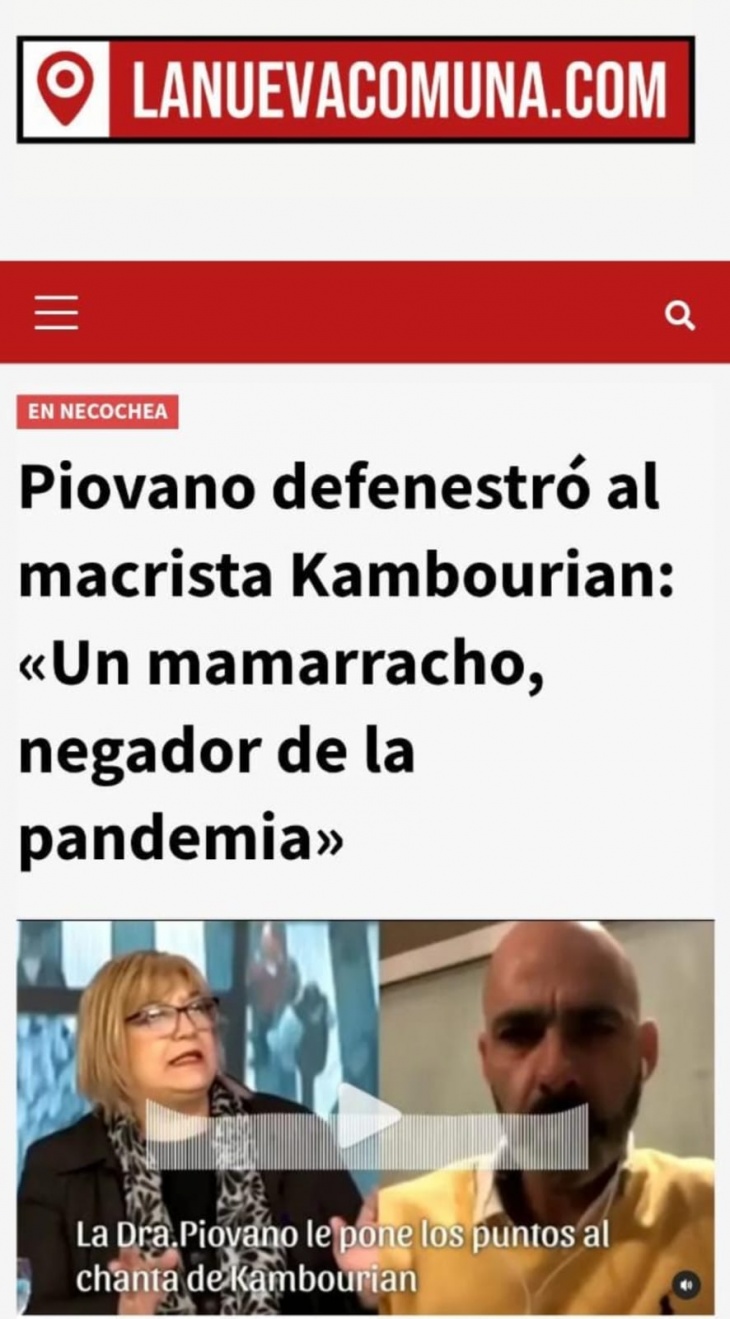
Task: Open the EN NECOCHEA category tag
Action: tap(97, 411)
